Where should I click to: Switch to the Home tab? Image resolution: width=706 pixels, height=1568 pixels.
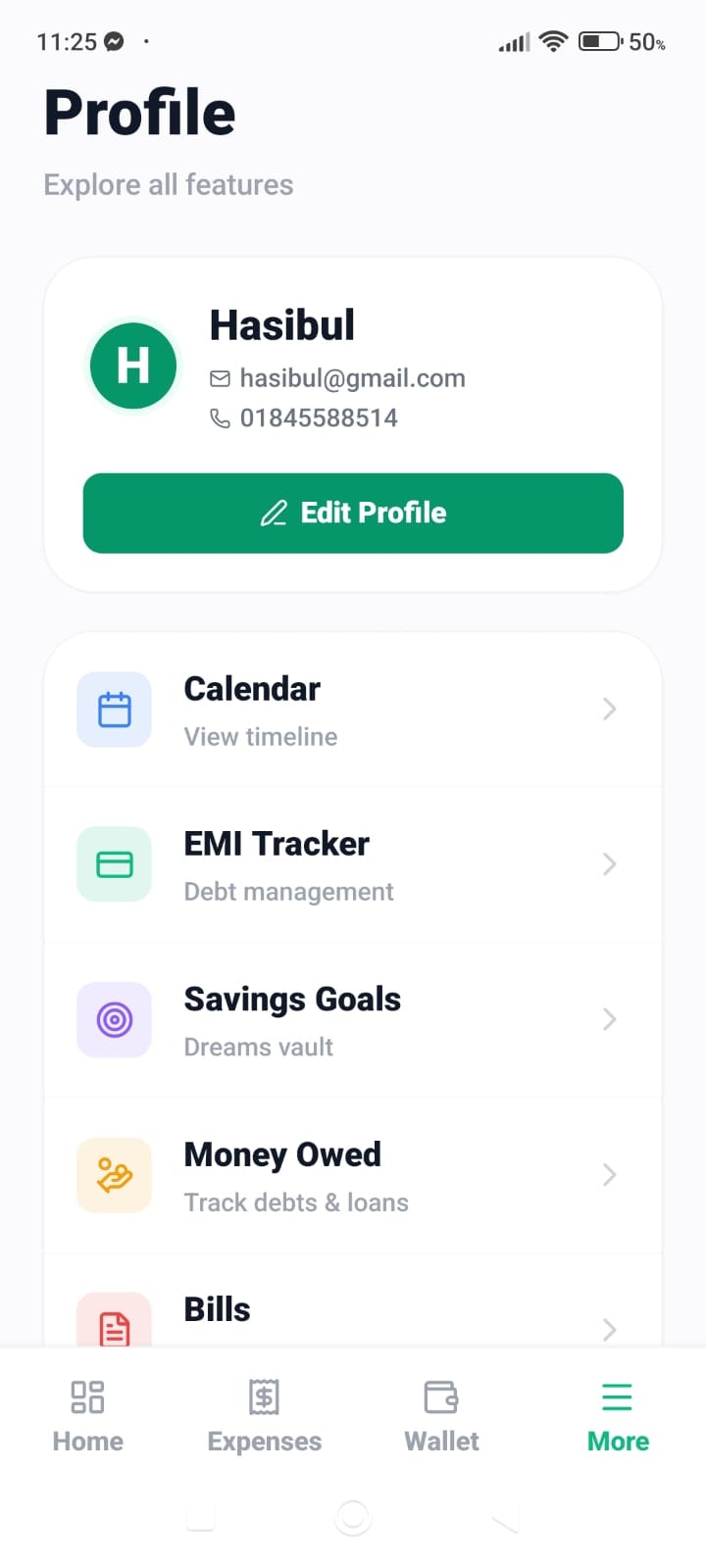point(88,1414)
